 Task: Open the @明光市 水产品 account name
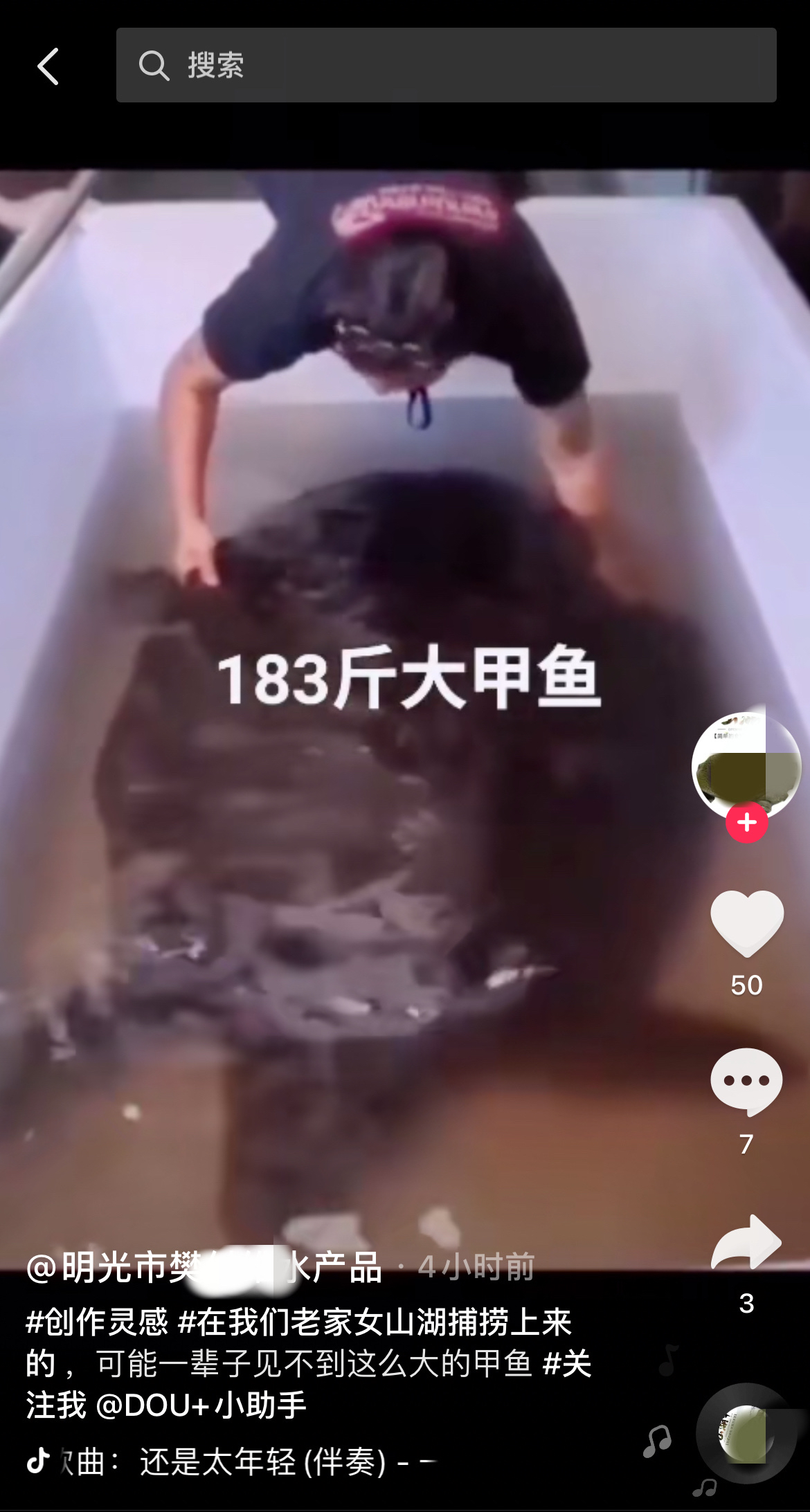(204, 1268)
